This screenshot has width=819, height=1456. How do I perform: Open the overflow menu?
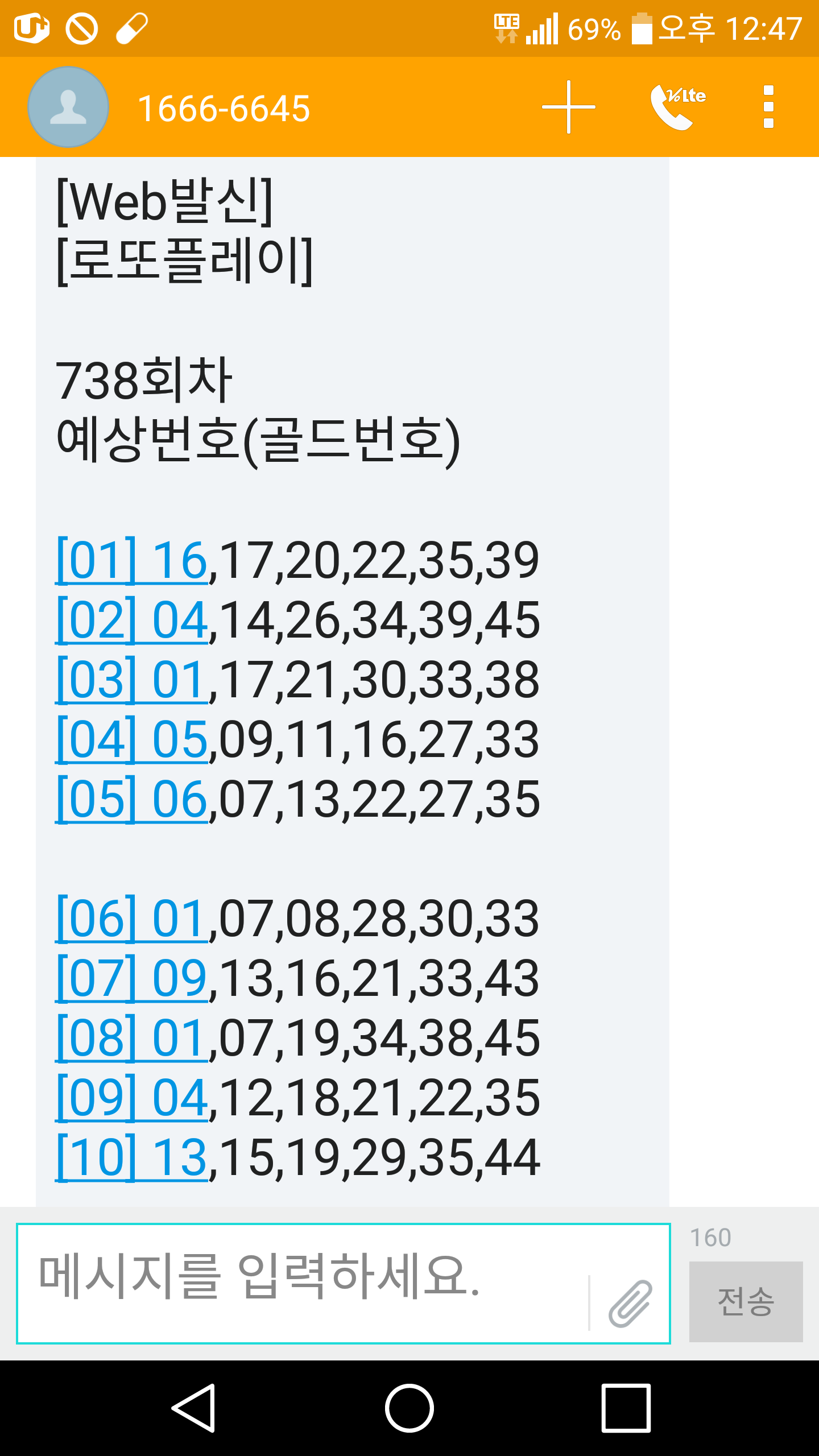tap(768, 107)
